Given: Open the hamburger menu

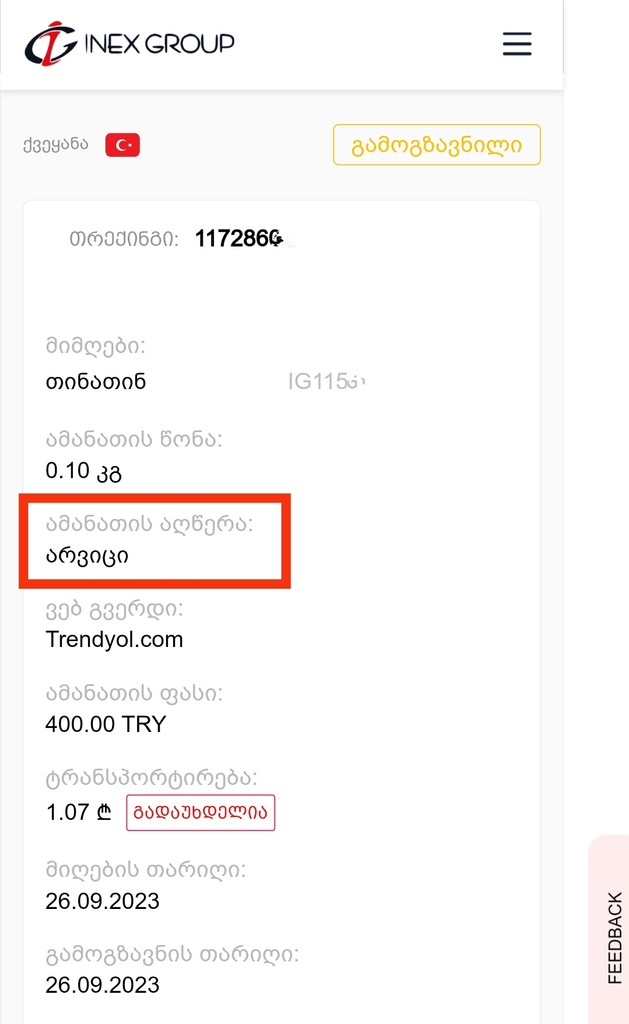Looking at the screenshot, I should click(x=516, y=44).
